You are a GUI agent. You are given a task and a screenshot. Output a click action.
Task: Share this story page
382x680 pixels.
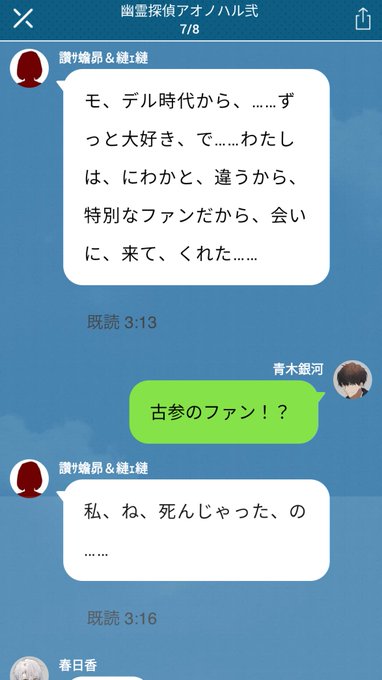(x=363, y=19)
